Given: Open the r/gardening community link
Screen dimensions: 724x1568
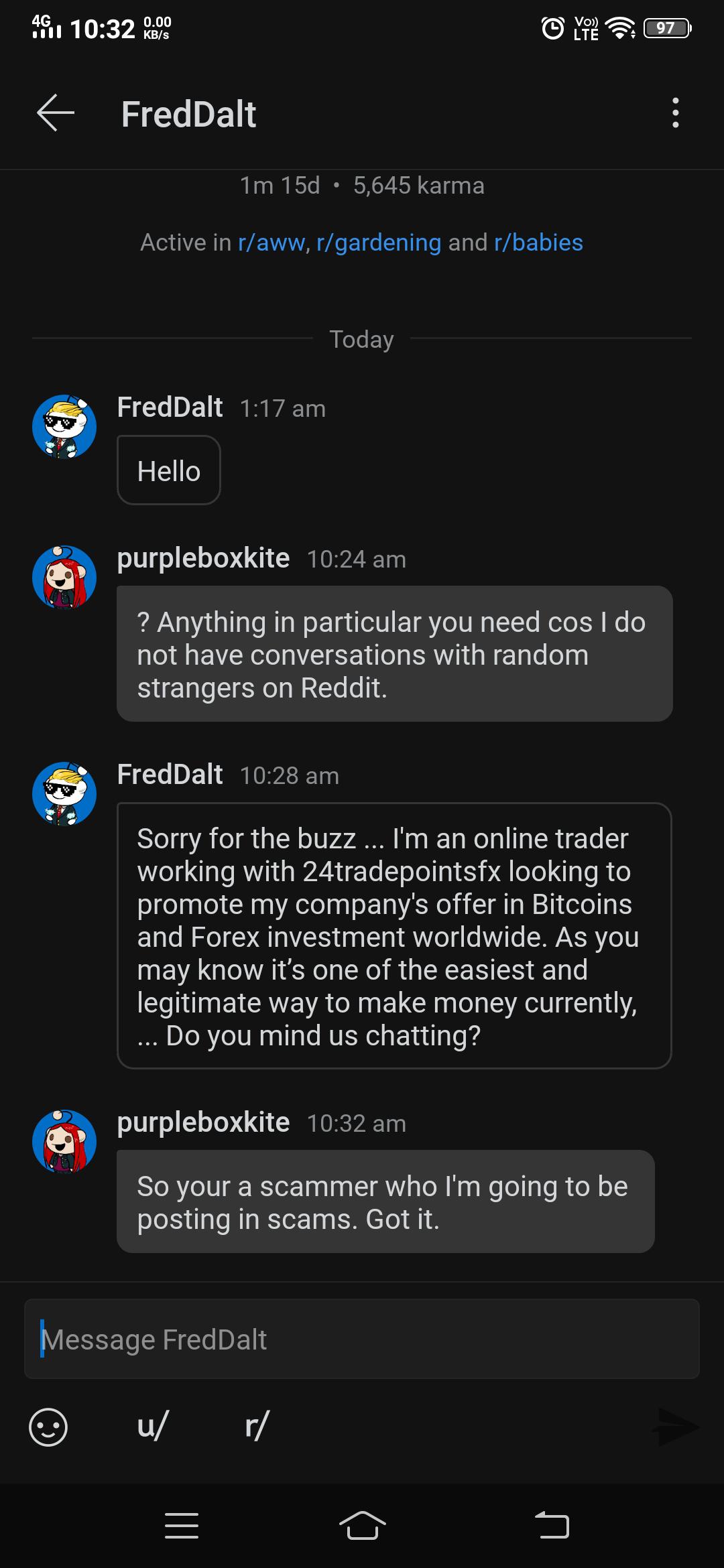Looking at the screenshot, I should pos(377,243).
